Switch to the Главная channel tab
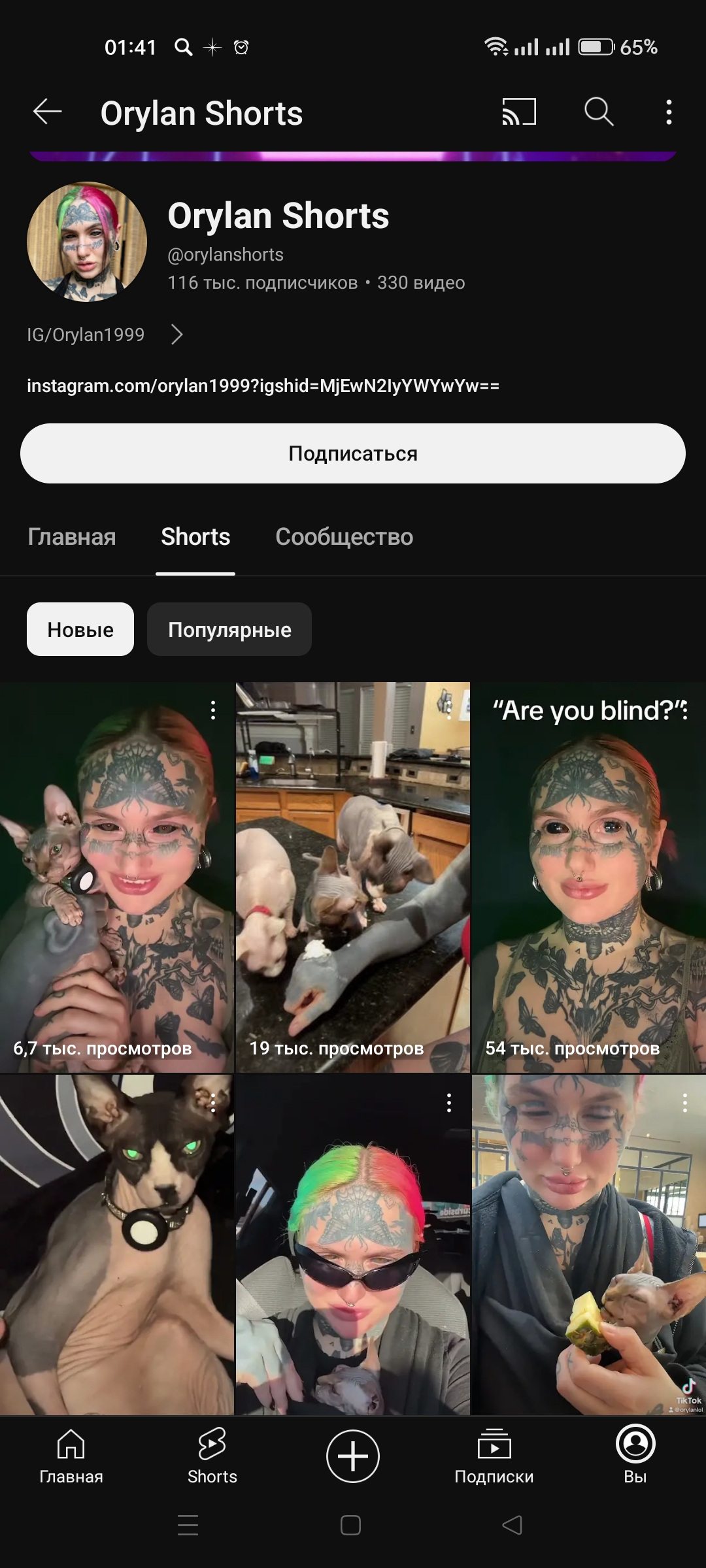Image resolution: width=706 pixels, height=1568 pixels. (x=72, y=536)
